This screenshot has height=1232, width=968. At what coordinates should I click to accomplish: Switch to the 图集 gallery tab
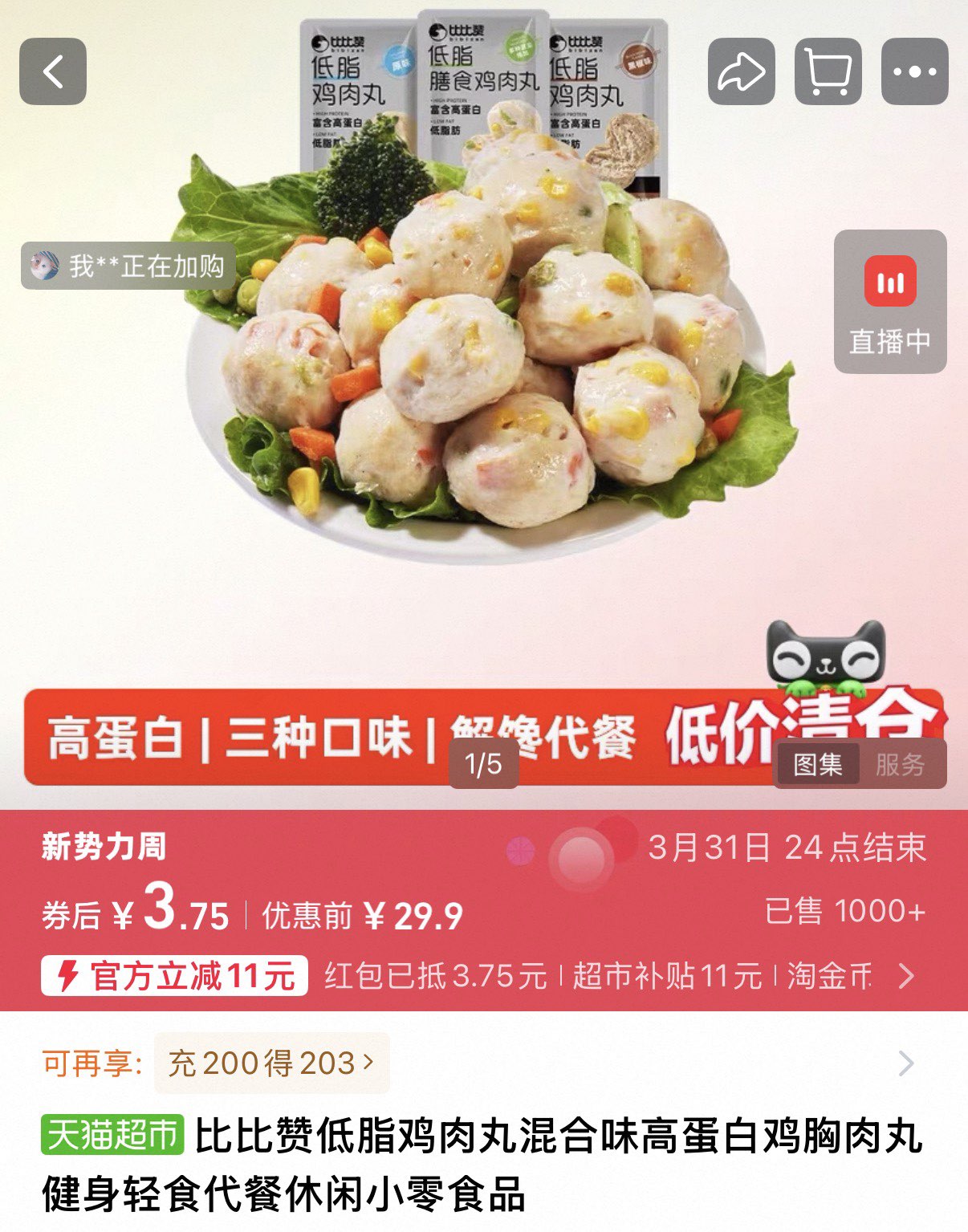coord(817,764)
